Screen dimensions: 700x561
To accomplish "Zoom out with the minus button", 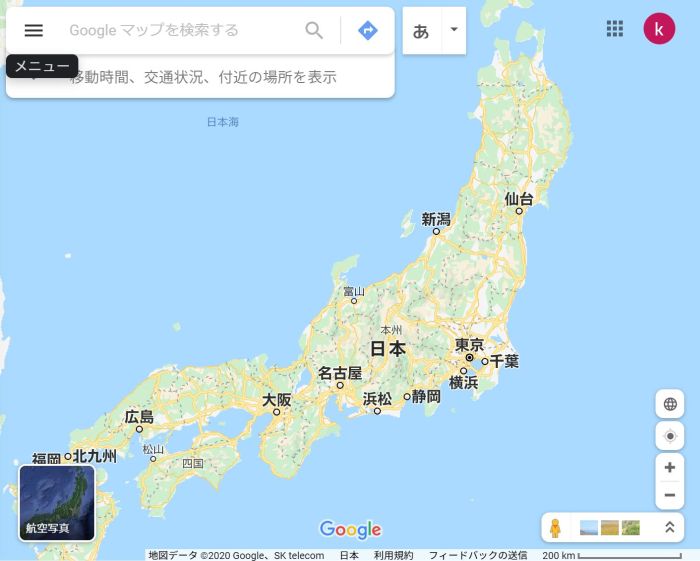I will tap(670, 495).
